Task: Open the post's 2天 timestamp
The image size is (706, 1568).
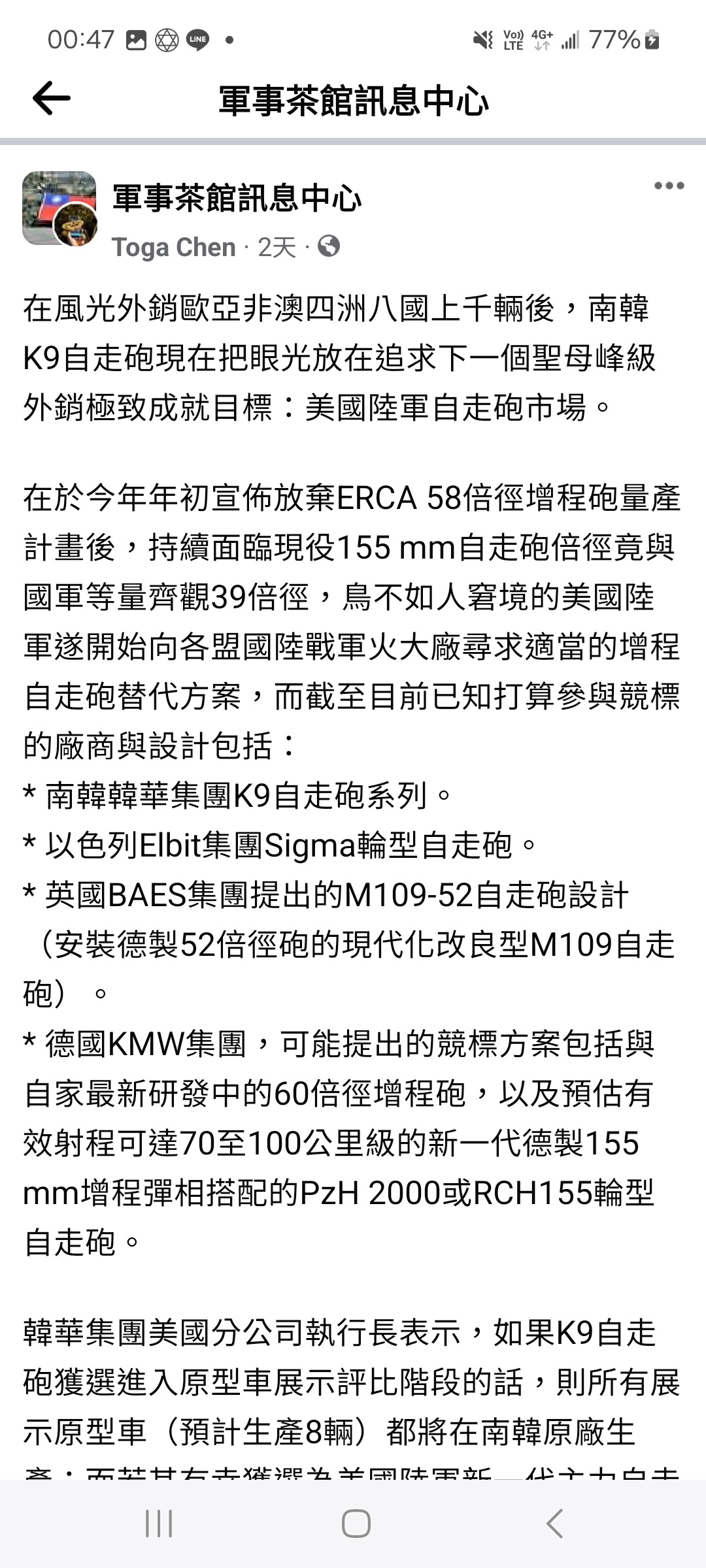Action: click(x=277, y=248)
